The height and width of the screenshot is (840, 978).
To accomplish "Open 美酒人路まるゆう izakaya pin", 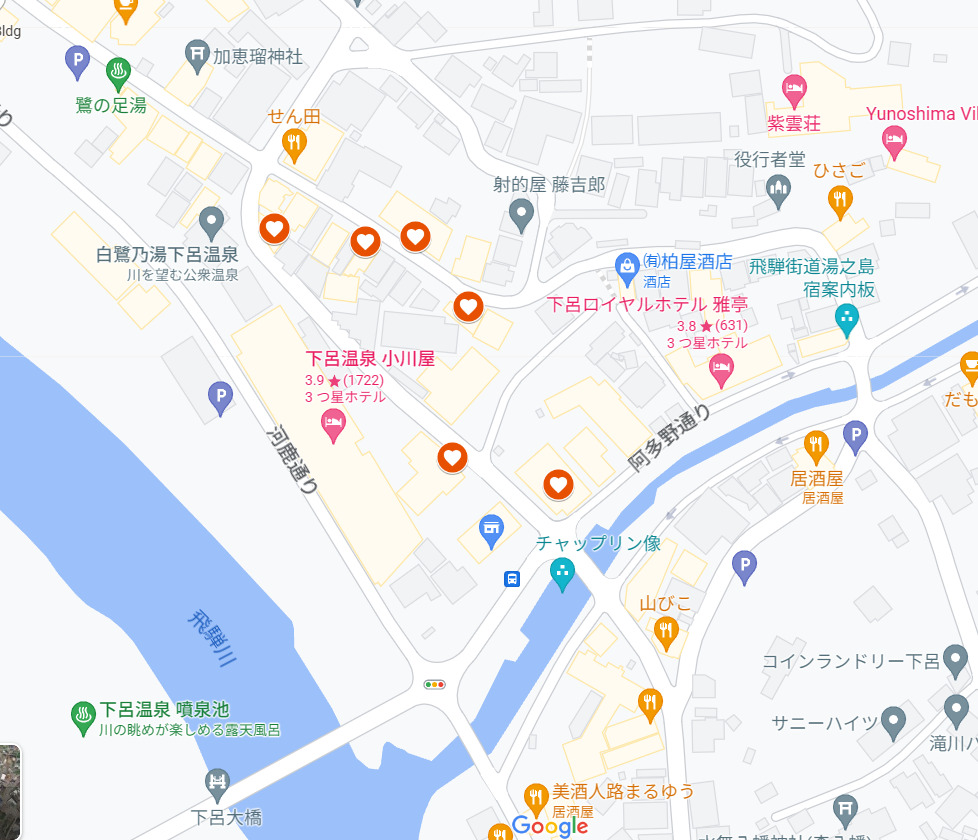I will (535, 798).
